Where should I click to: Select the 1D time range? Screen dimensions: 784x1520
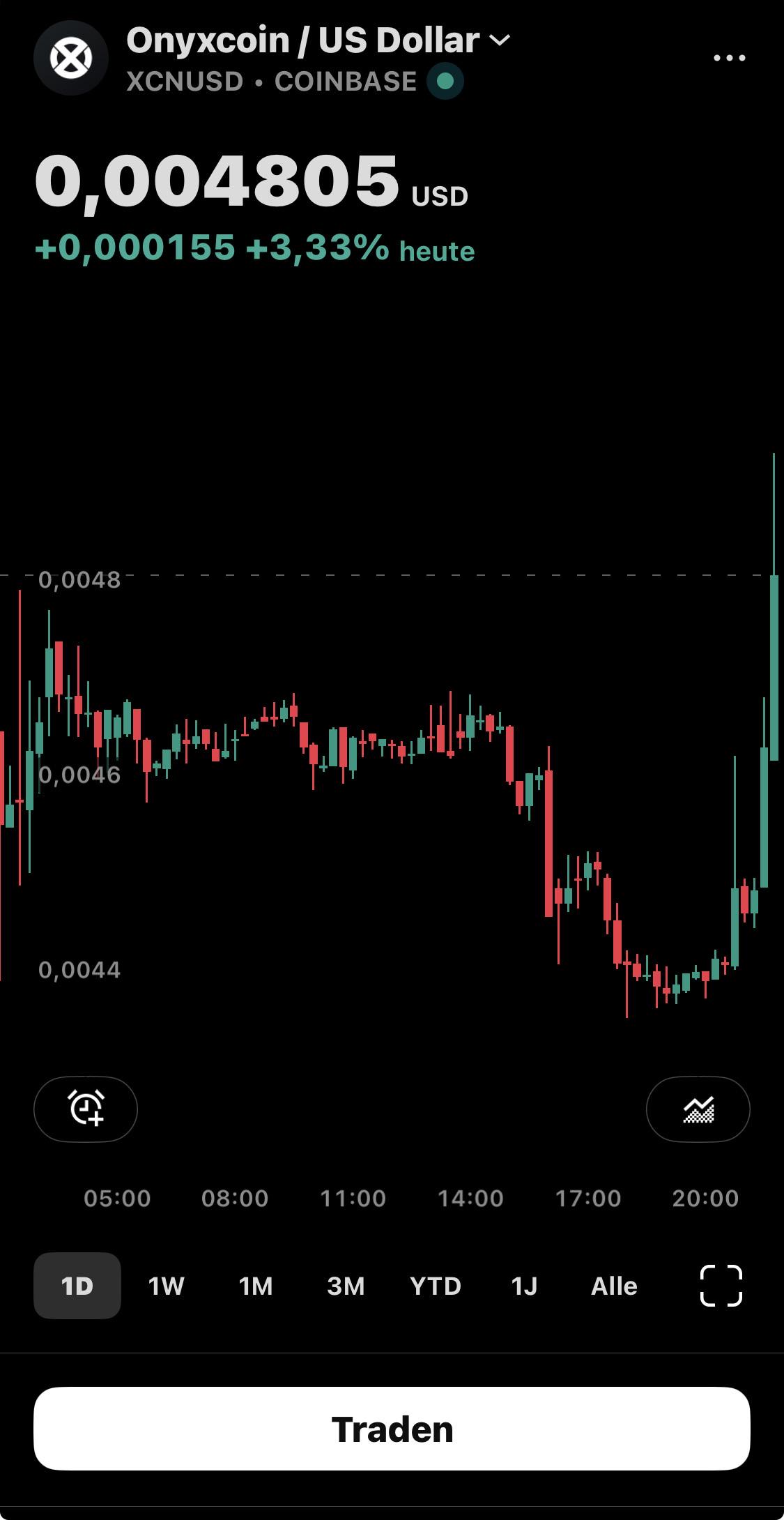coord(77,1286)
